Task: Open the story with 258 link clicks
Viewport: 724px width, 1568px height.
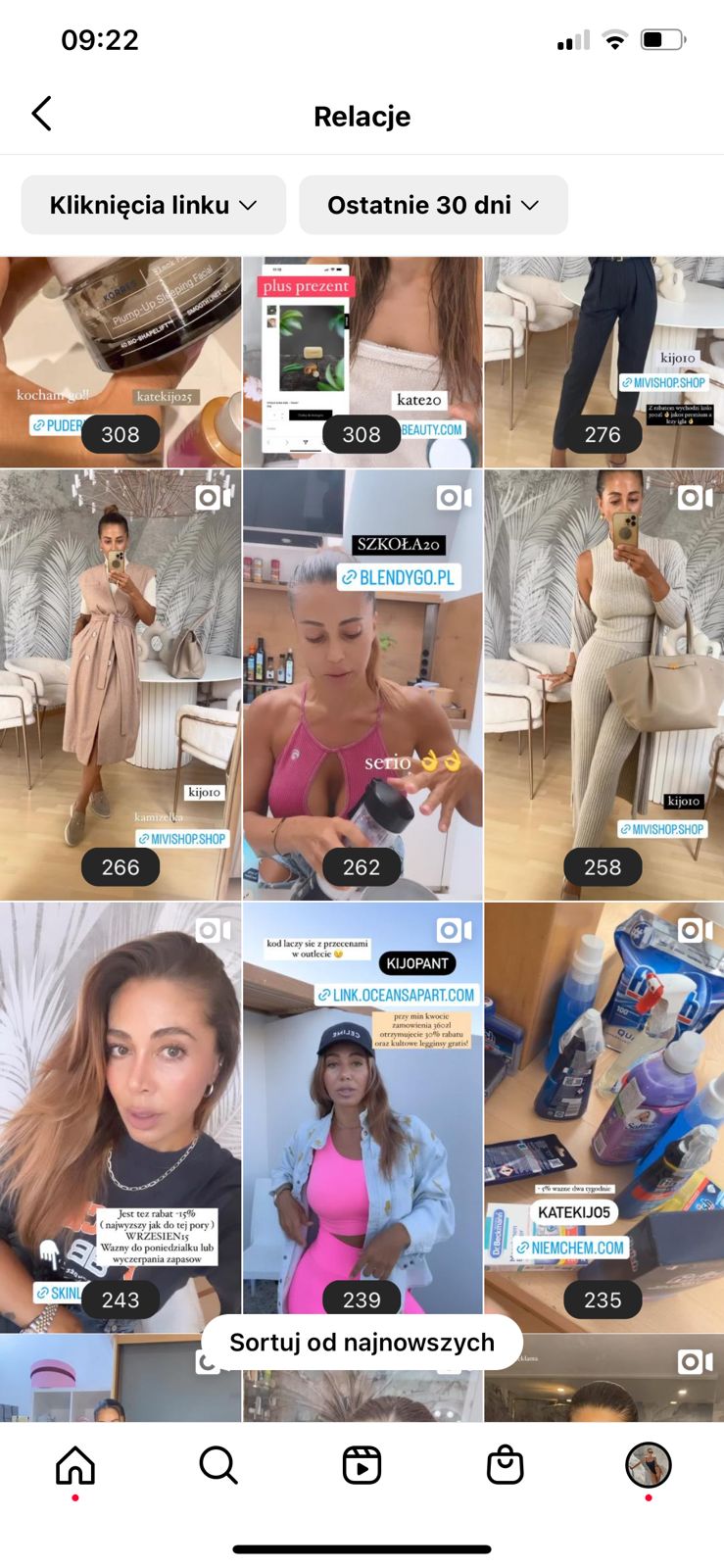Action: 603,684
